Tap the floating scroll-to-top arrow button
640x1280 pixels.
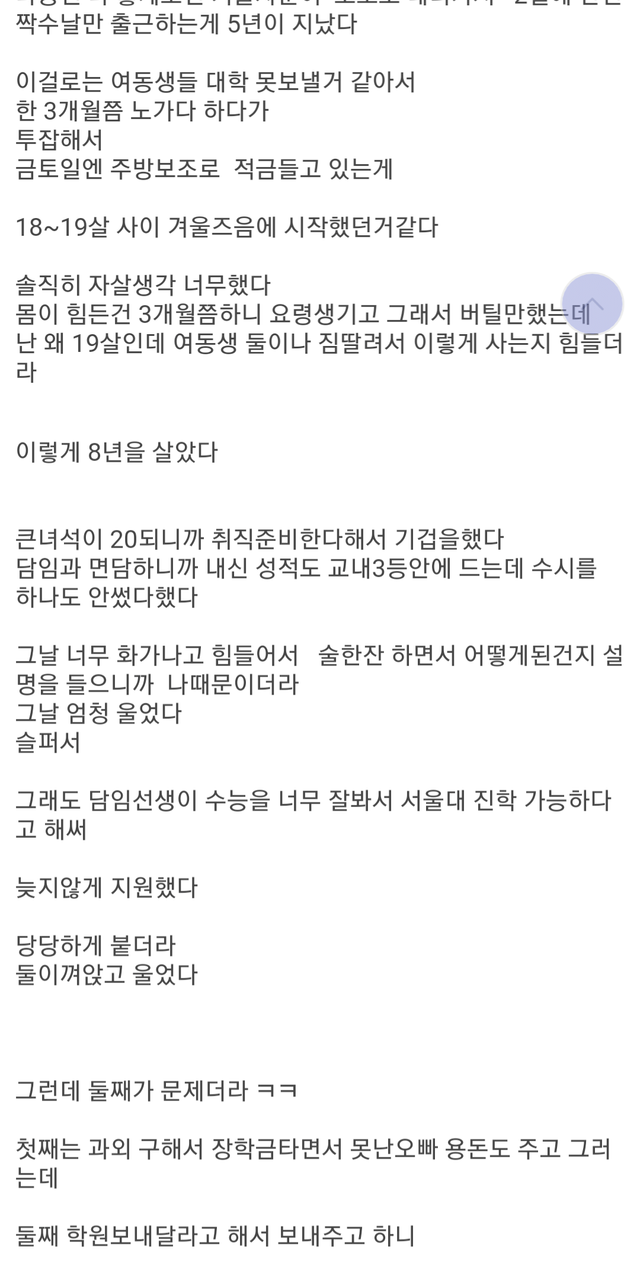[593, 303]
